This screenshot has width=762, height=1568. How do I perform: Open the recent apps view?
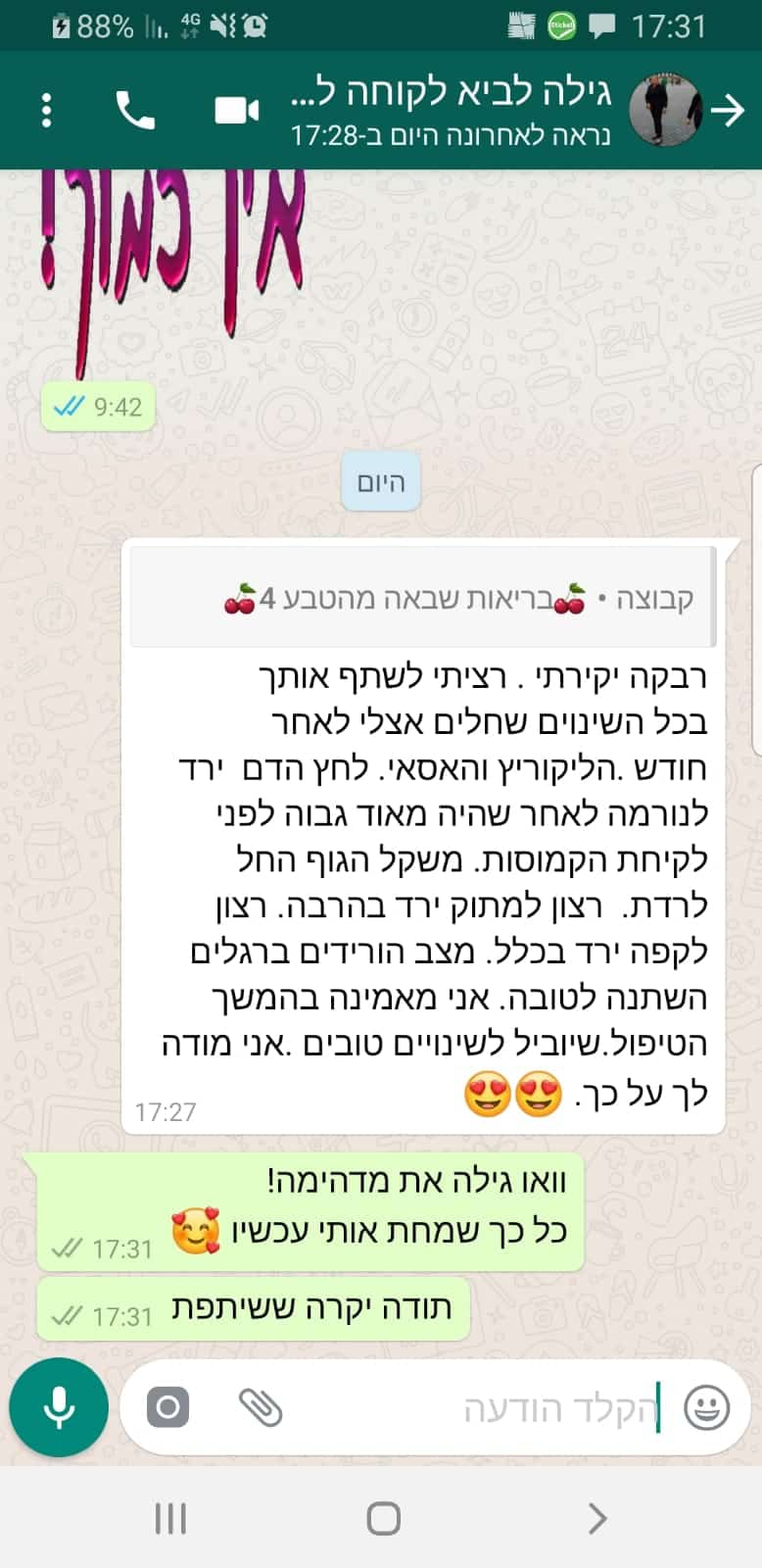pyautogui.click(x=170, y=1519)
